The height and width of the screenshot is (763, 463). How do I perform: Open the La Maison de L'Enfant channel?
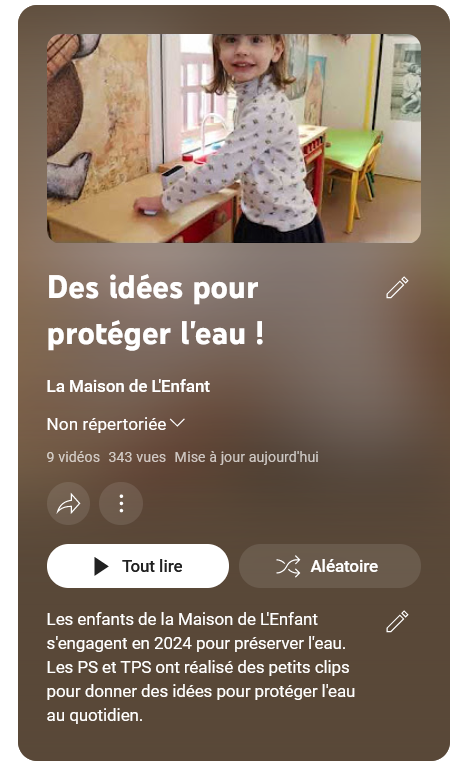click(128, 386)
